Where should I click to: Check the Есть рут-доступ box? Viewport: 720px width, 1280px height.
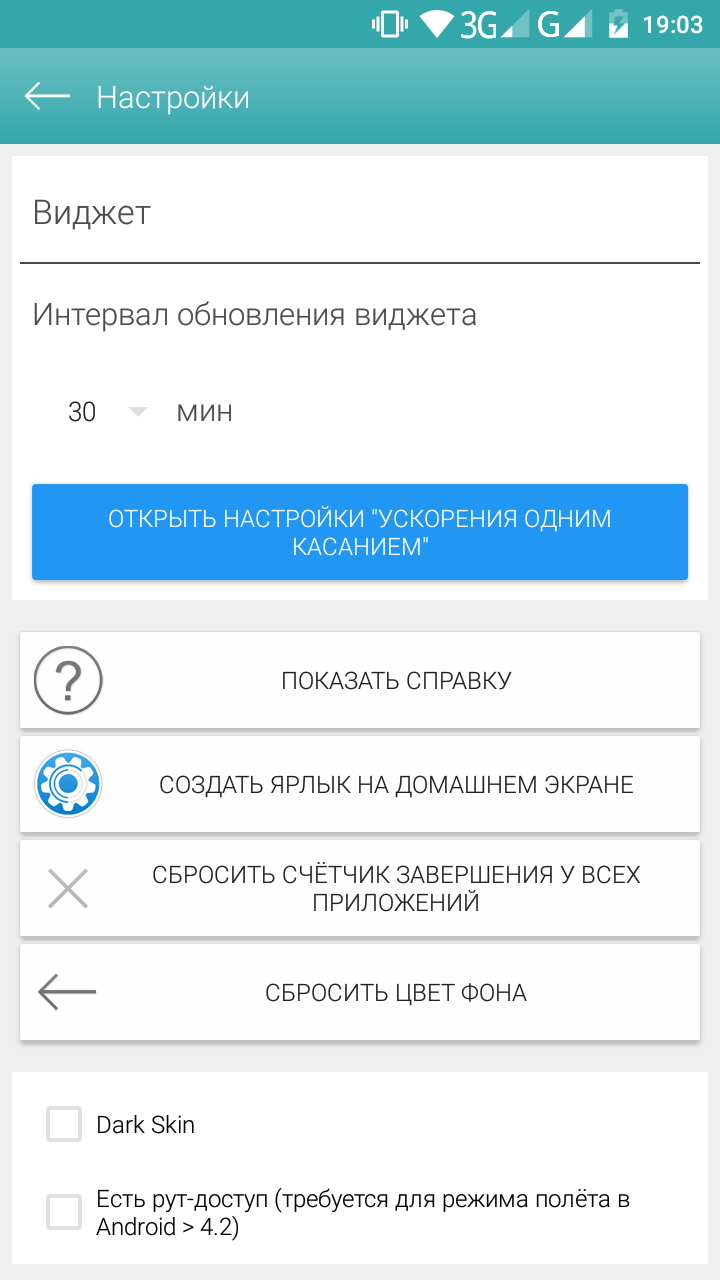click(64, 1213)
